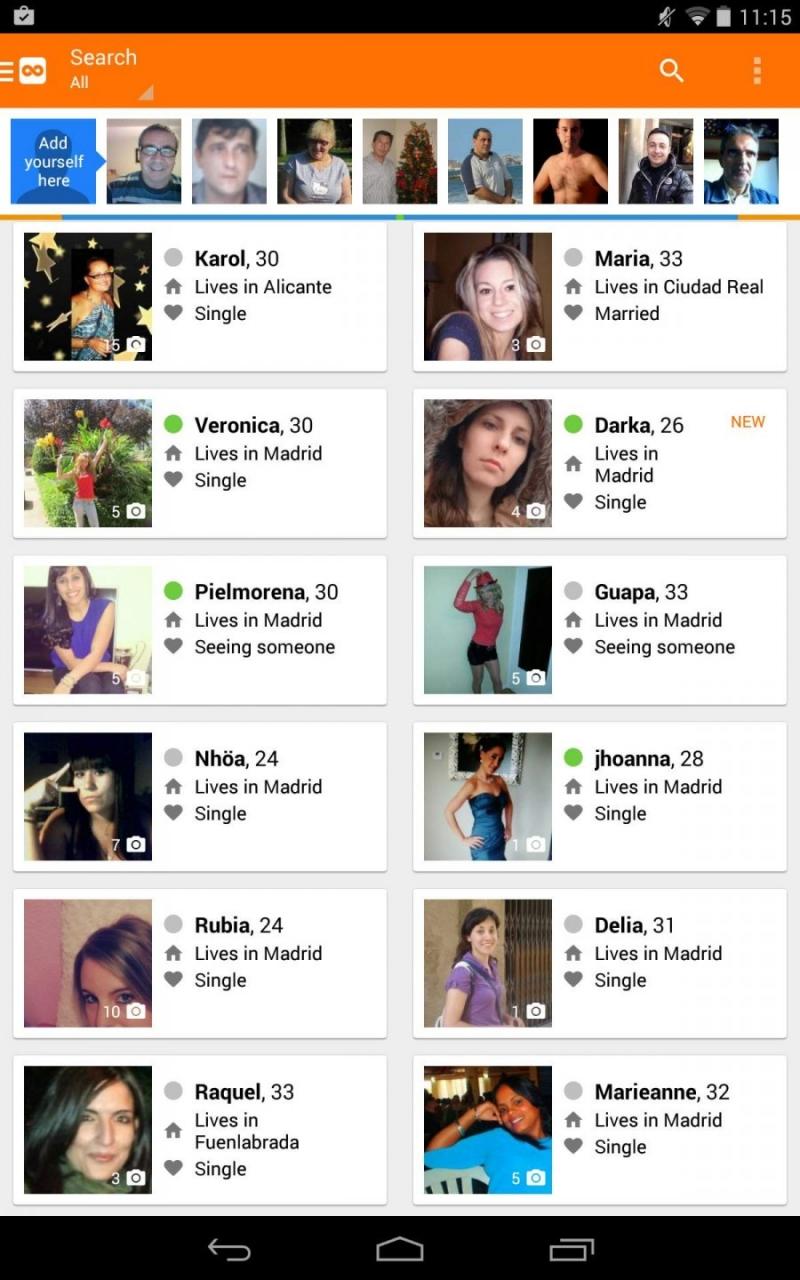View Raquel's profile card

click(x=200, y=1130)
